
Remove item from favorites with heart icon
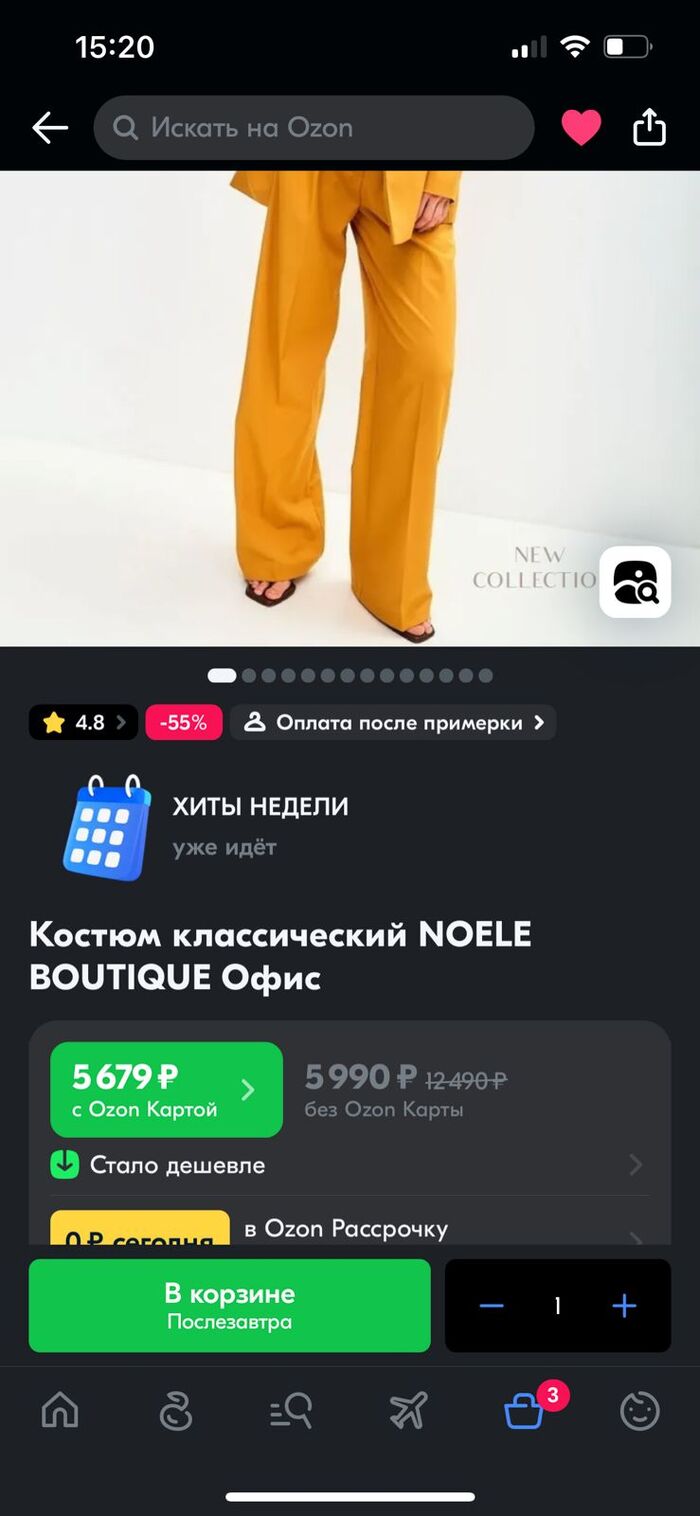point(580,128)
